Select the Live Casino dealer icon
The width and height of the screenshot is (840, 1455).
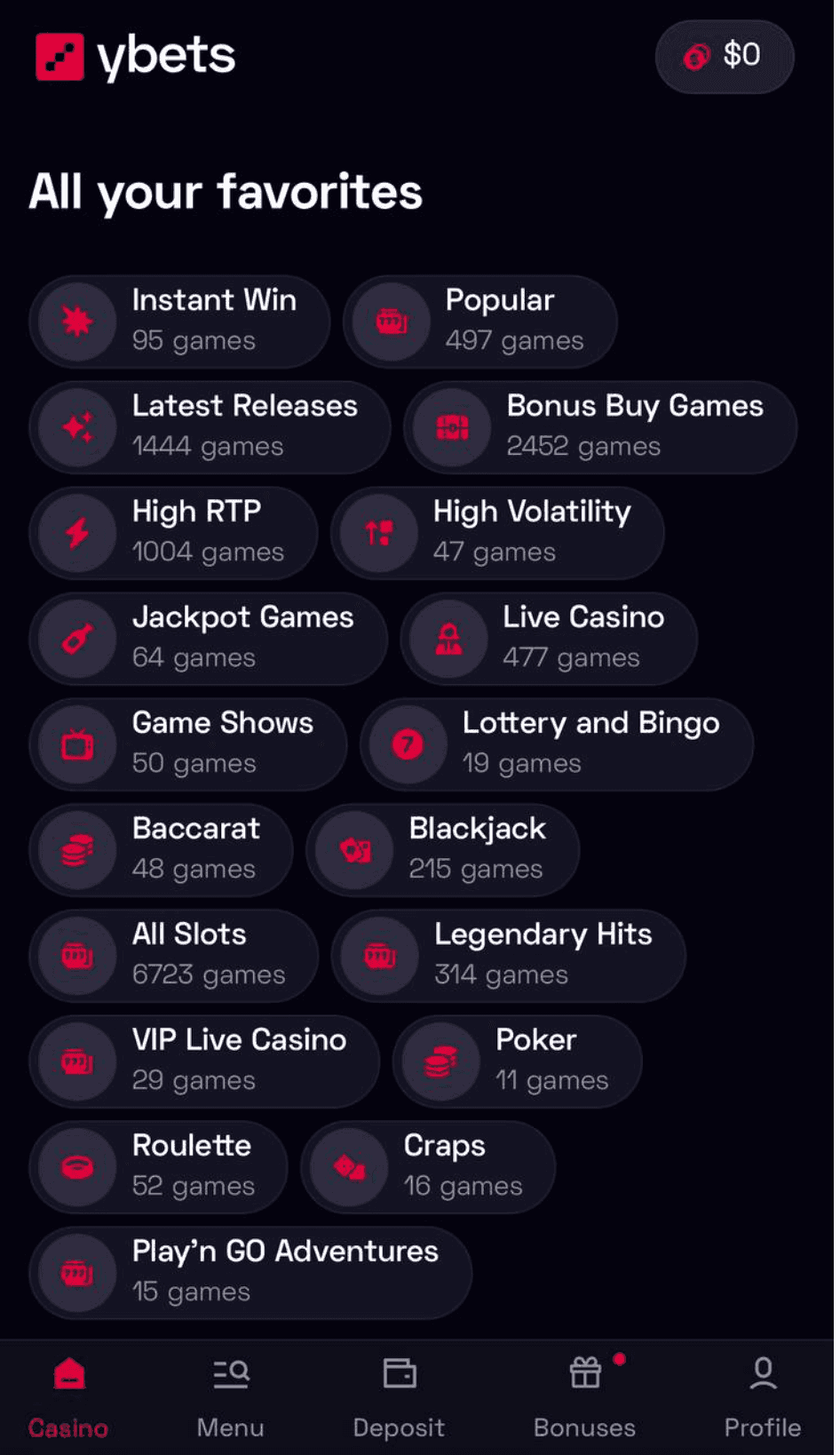pos(448,638)
